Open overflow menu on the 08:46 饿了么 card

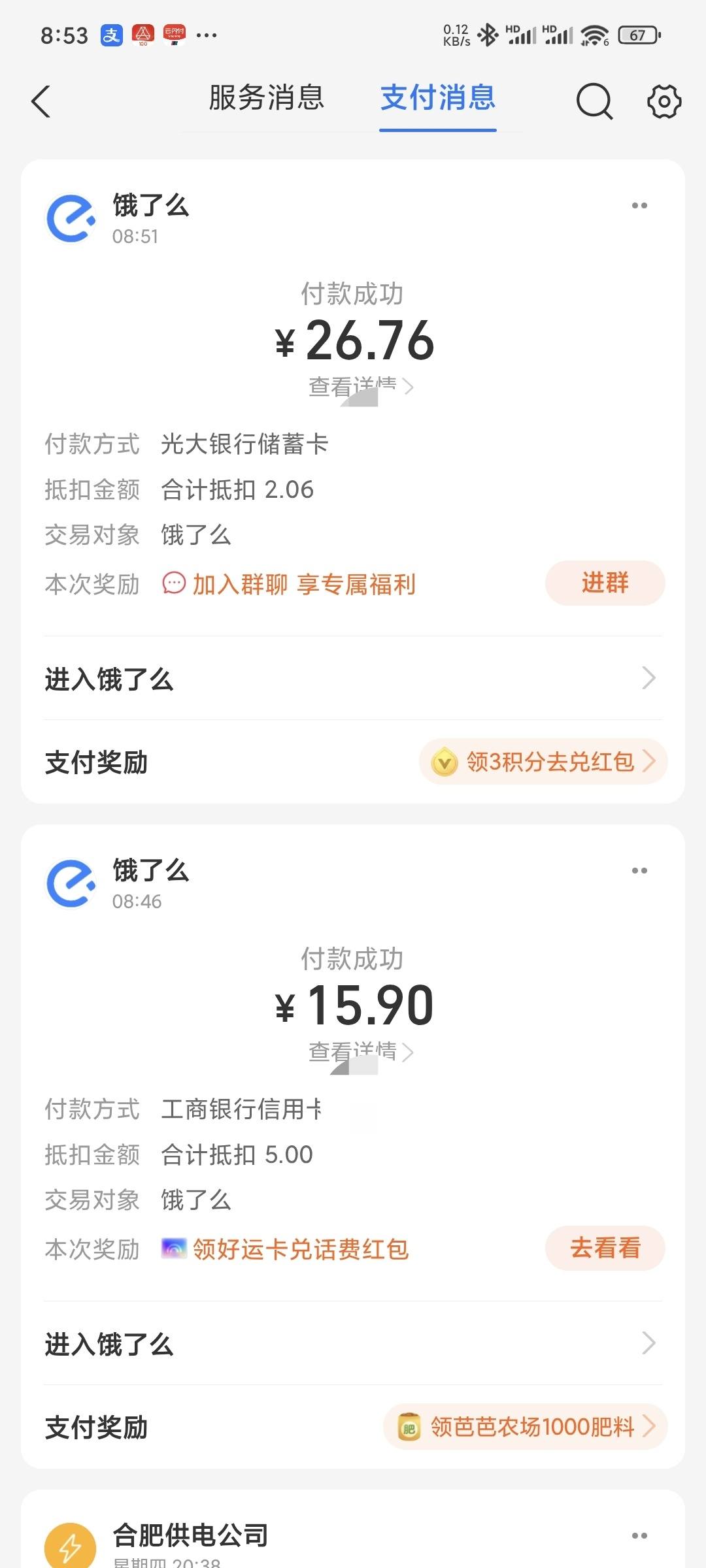639,871
